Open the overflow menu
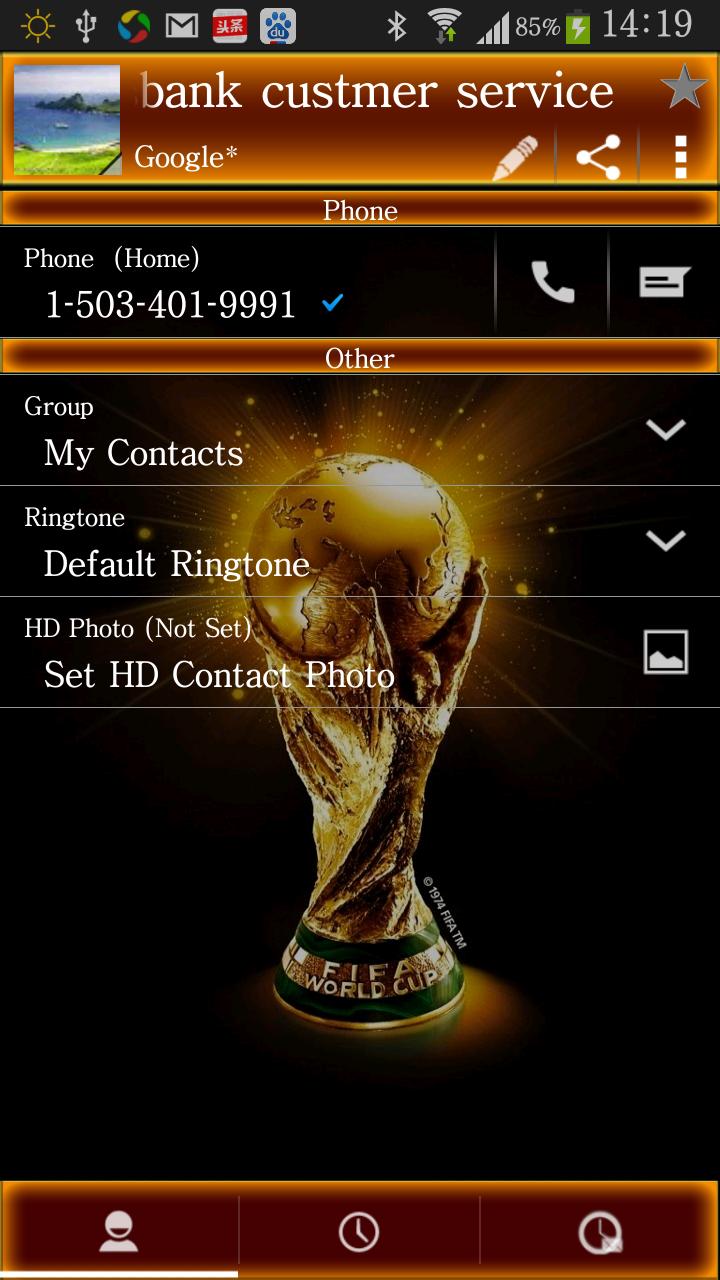This screenshot has width=720, height=1280. click(x=681, y=158)
